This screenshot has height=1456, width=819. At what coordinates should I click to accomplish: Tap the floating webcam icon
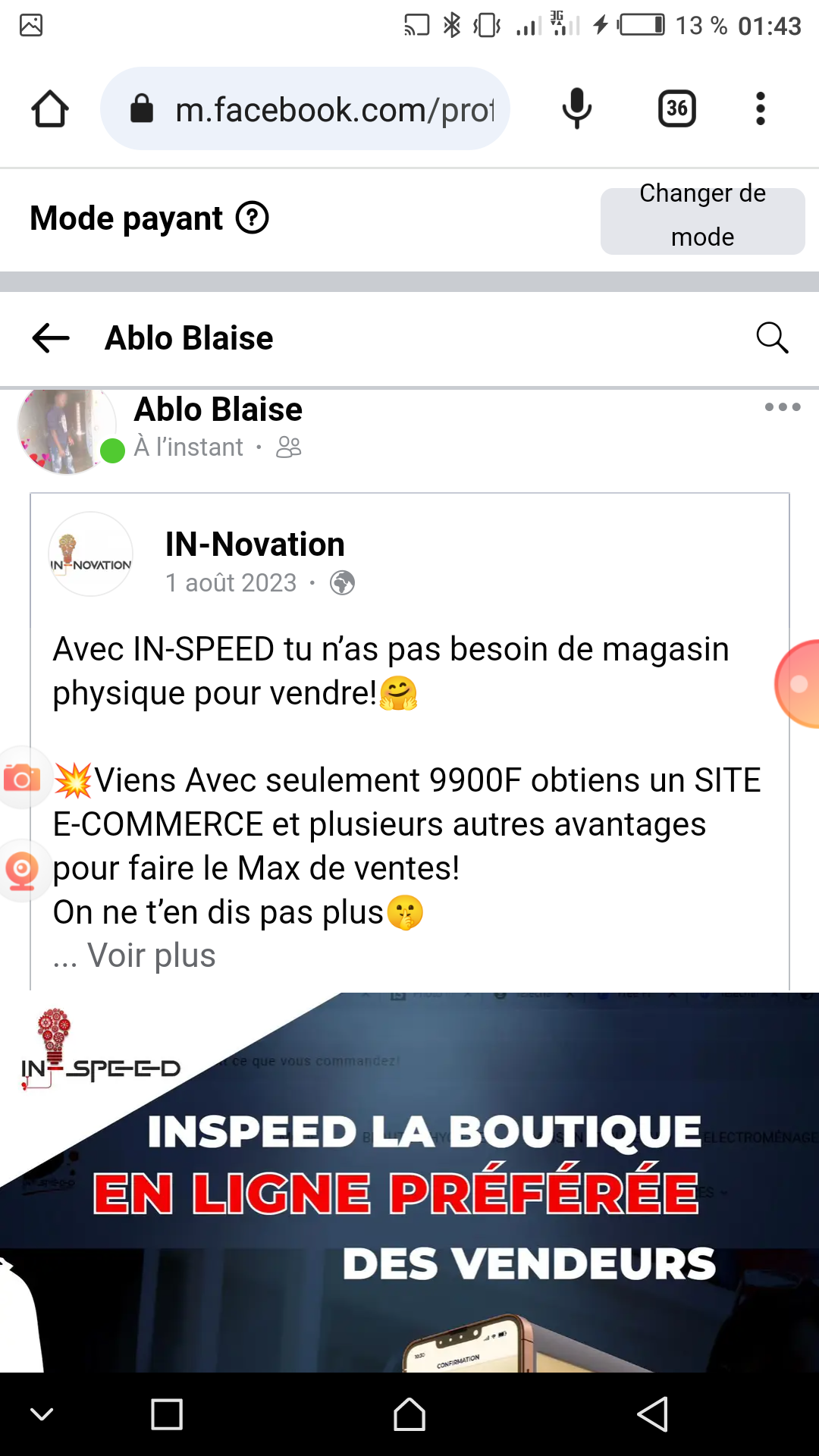22,871
